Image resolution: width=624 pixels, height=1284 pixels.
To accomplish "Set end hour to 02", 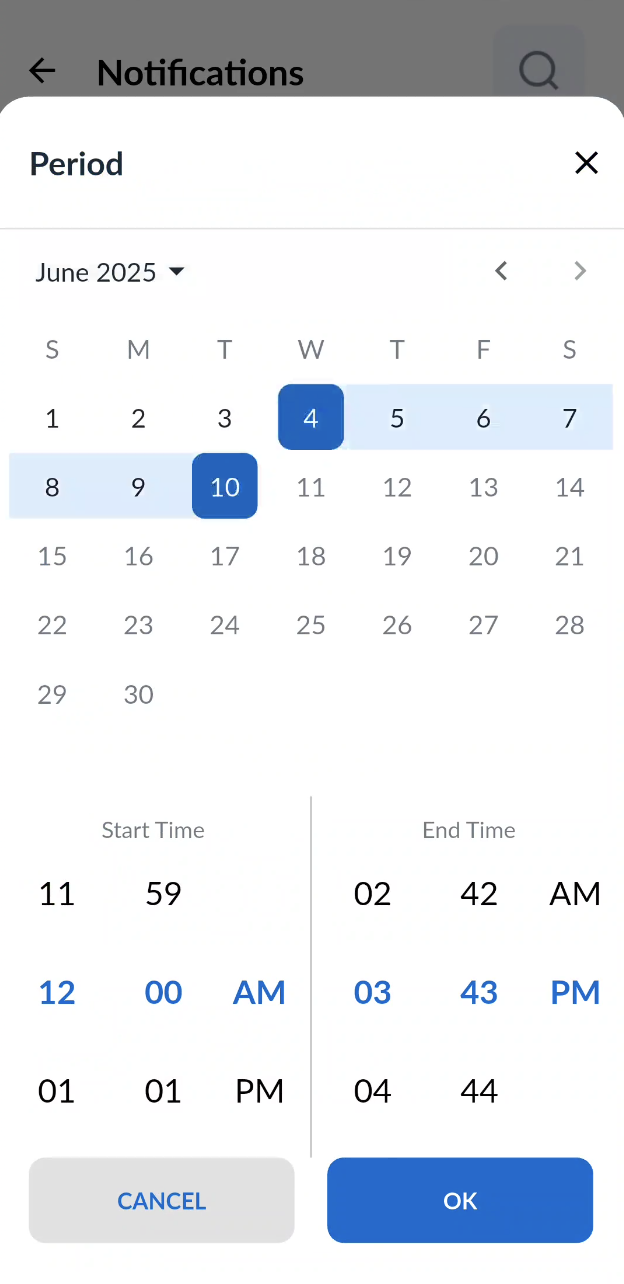I will click(372, 893).
